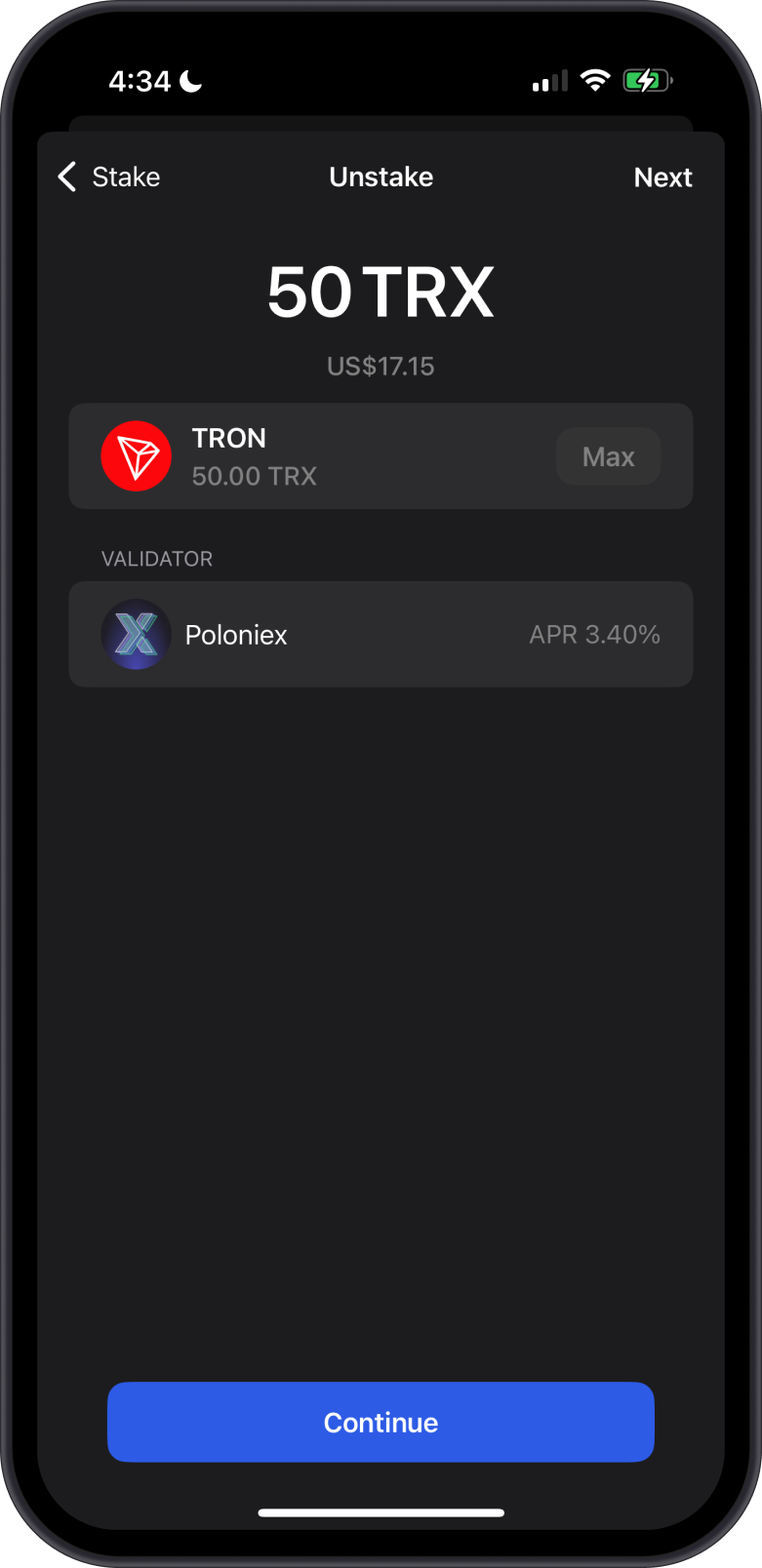The image size is (762, 1568).
Task: Tap Next in the top bar
Action: click(x=662, y=176)
